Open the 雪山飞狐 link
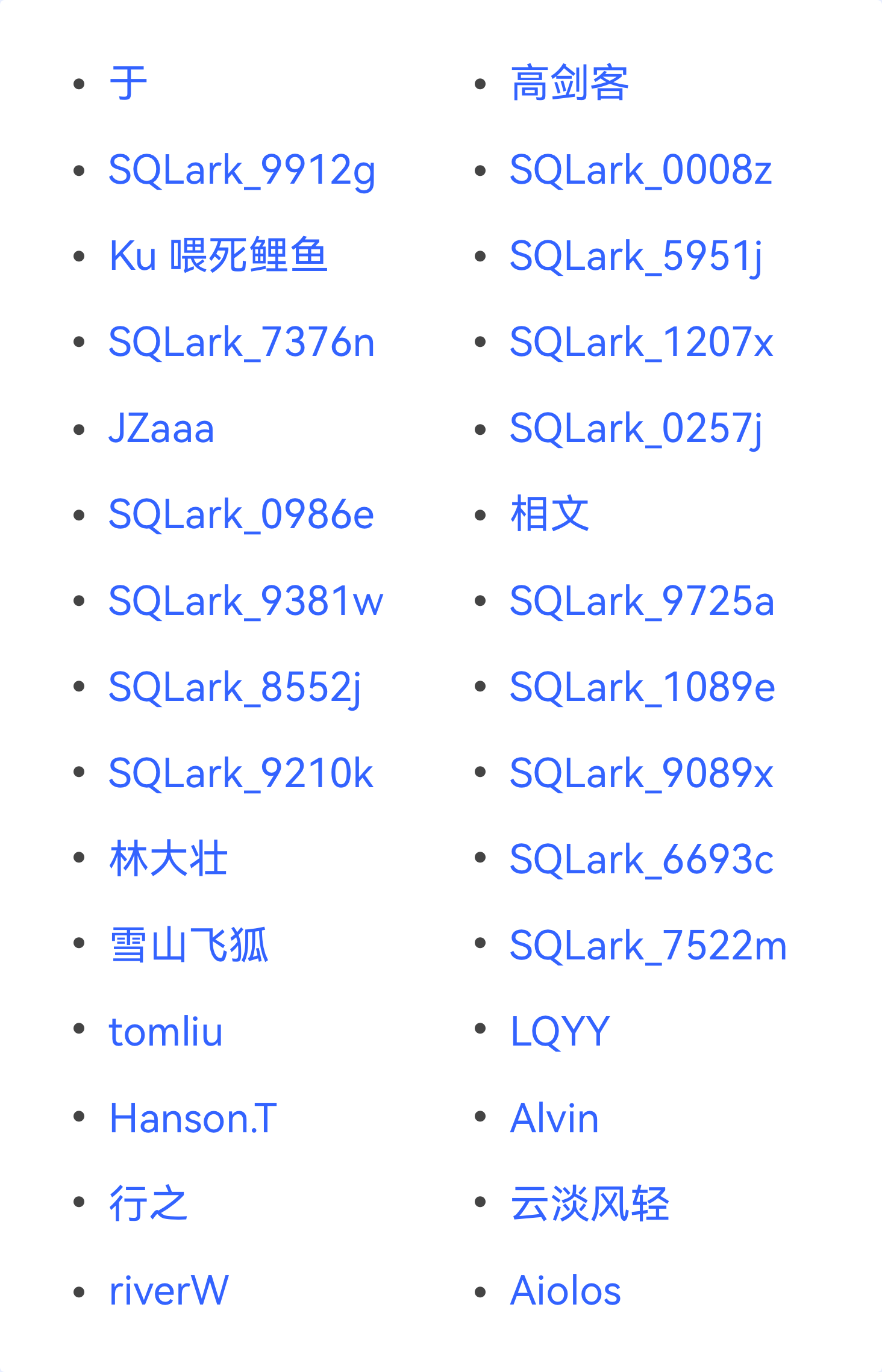The image size is (882, 1372). click(x=189, y=944)
